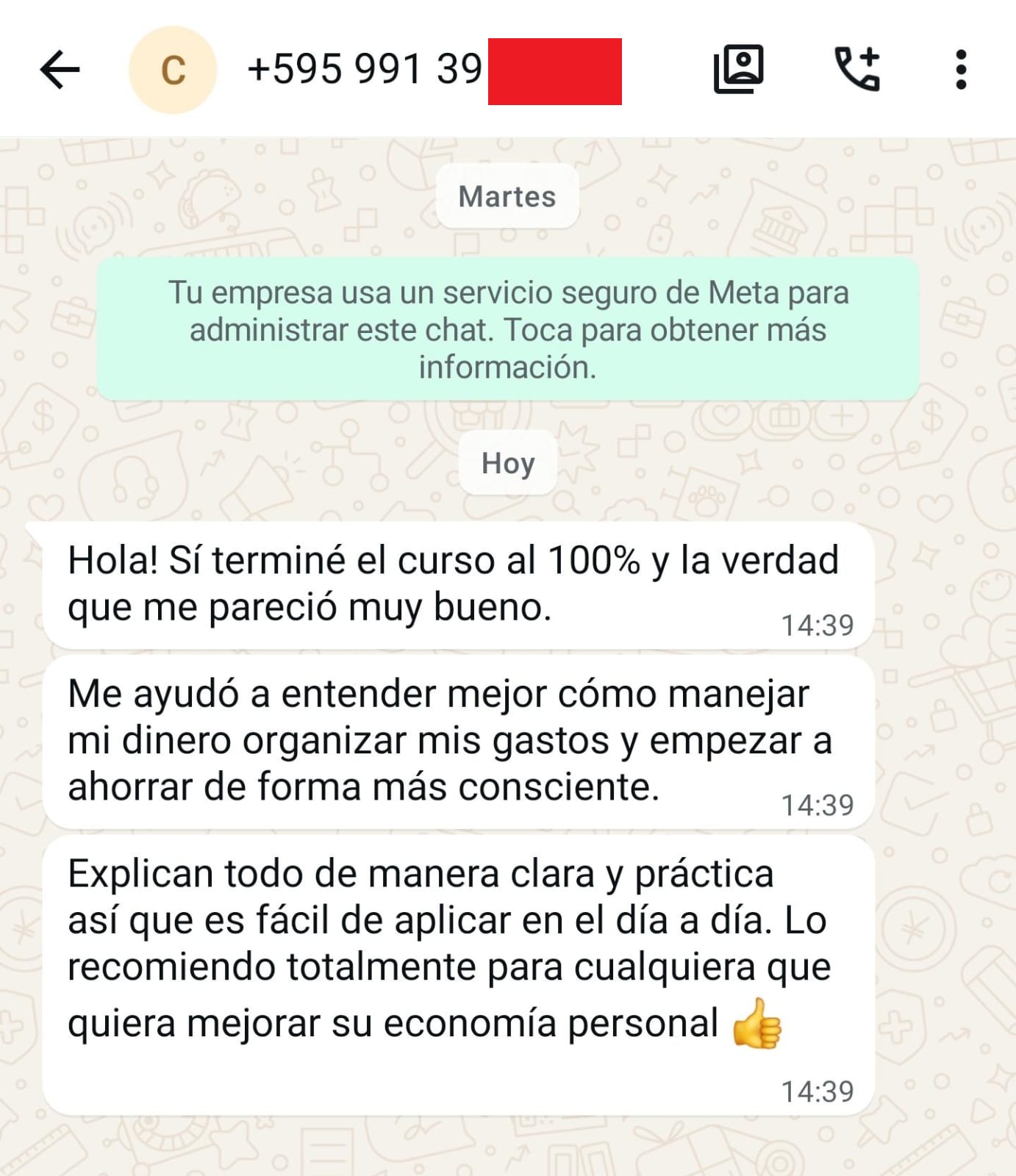The height and width of the screenshot is (1176, 1016).
Task: Select the 'Hoy' date badge
Action: (507, 463)
